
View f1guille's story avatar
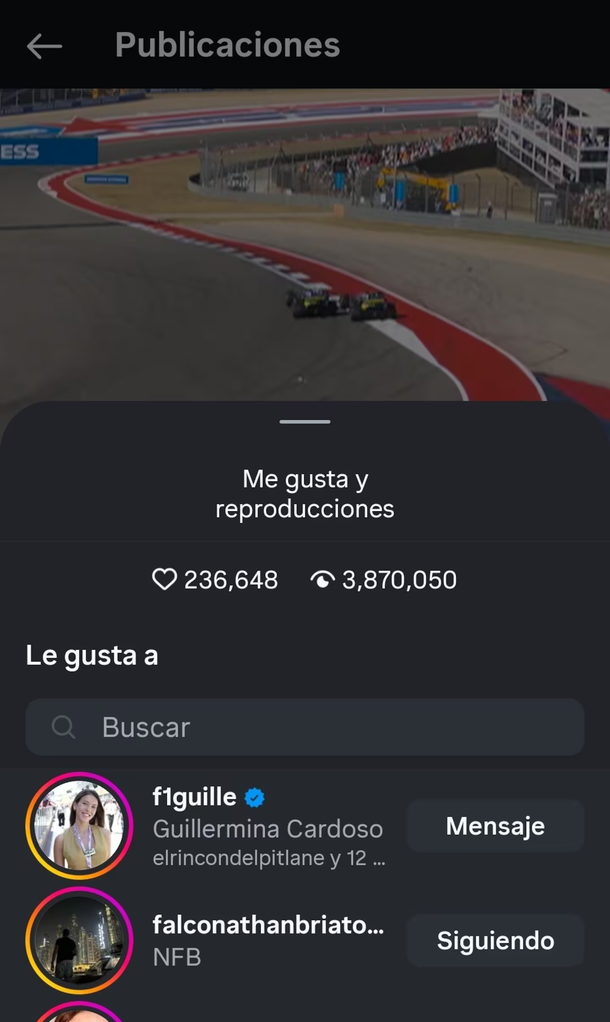point(79,826)
